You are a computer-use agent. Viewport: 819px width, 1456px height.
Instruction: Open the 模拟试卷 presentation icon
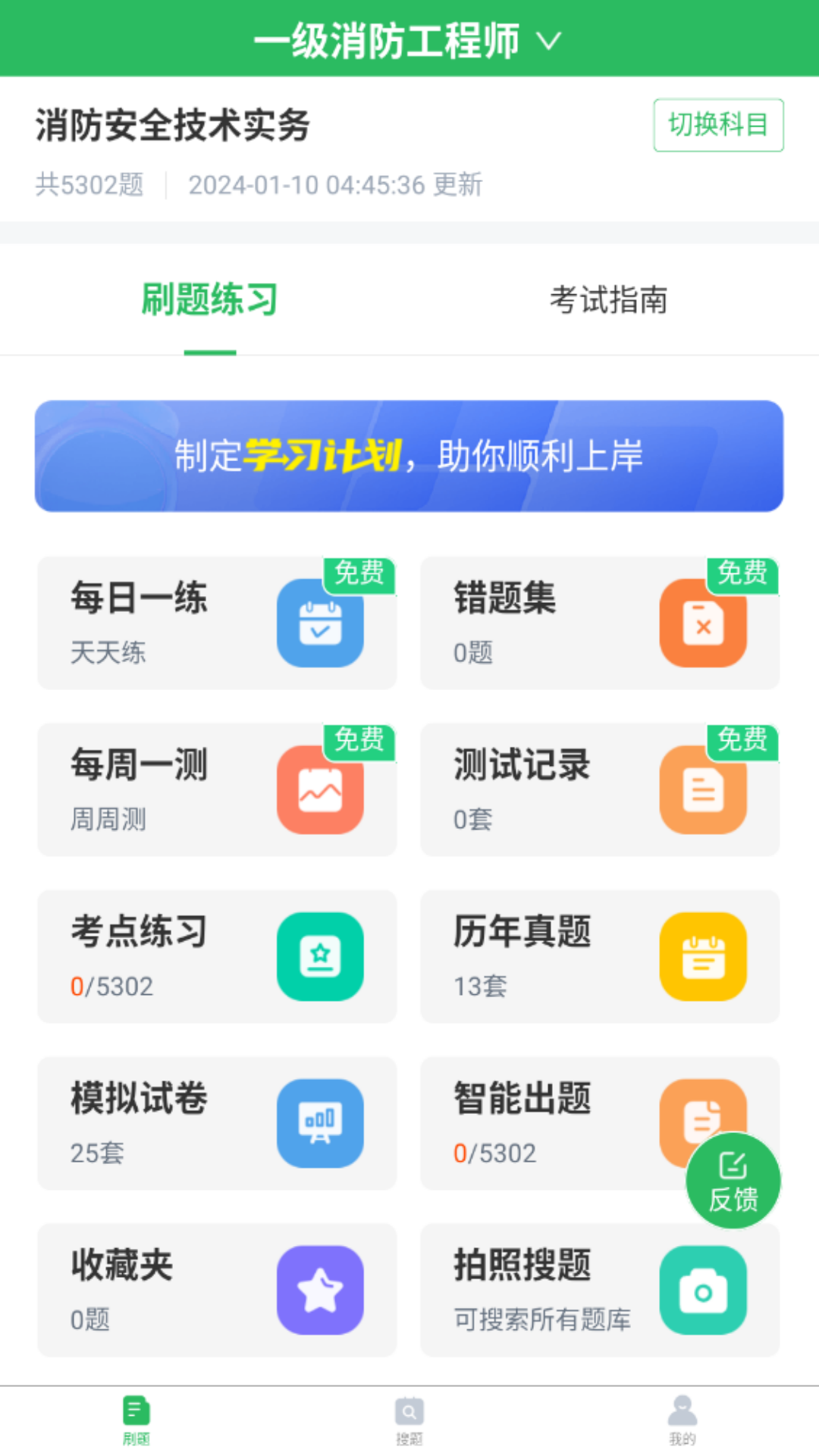(x=320, y=1122)
